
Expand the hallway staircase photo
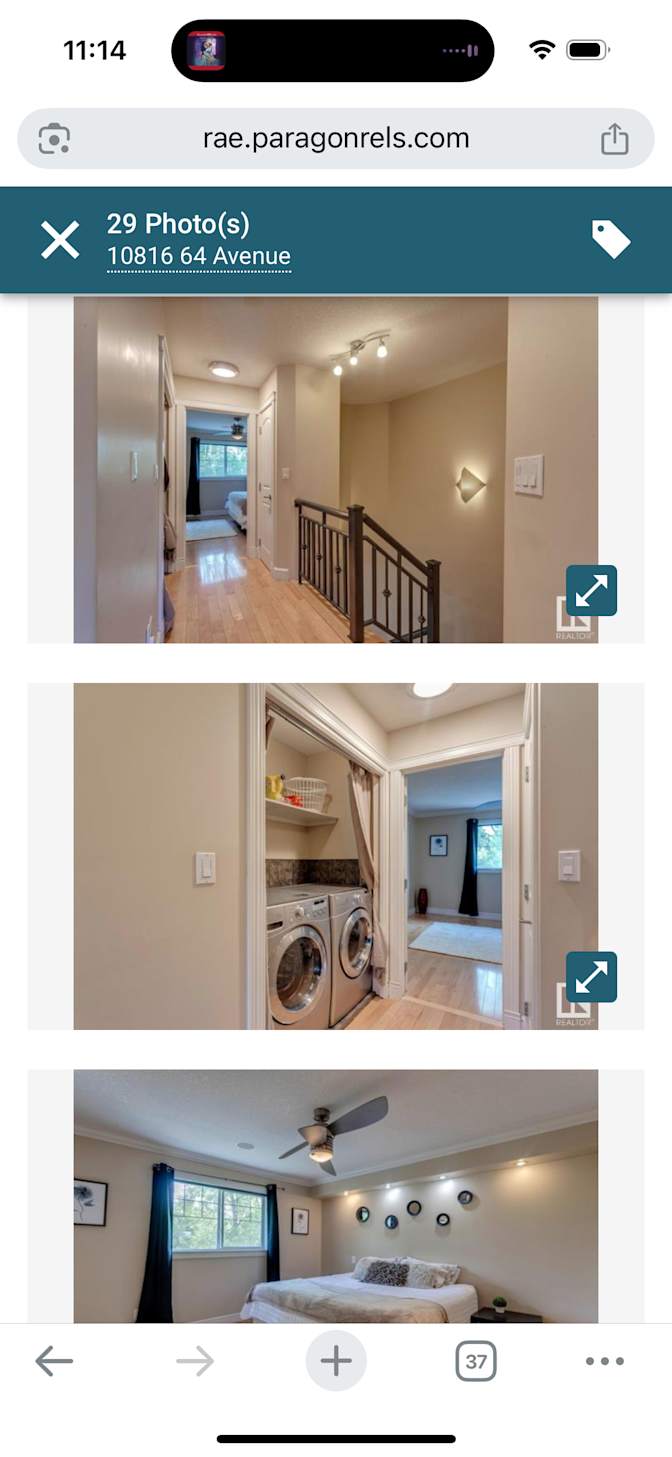[591, 590]
